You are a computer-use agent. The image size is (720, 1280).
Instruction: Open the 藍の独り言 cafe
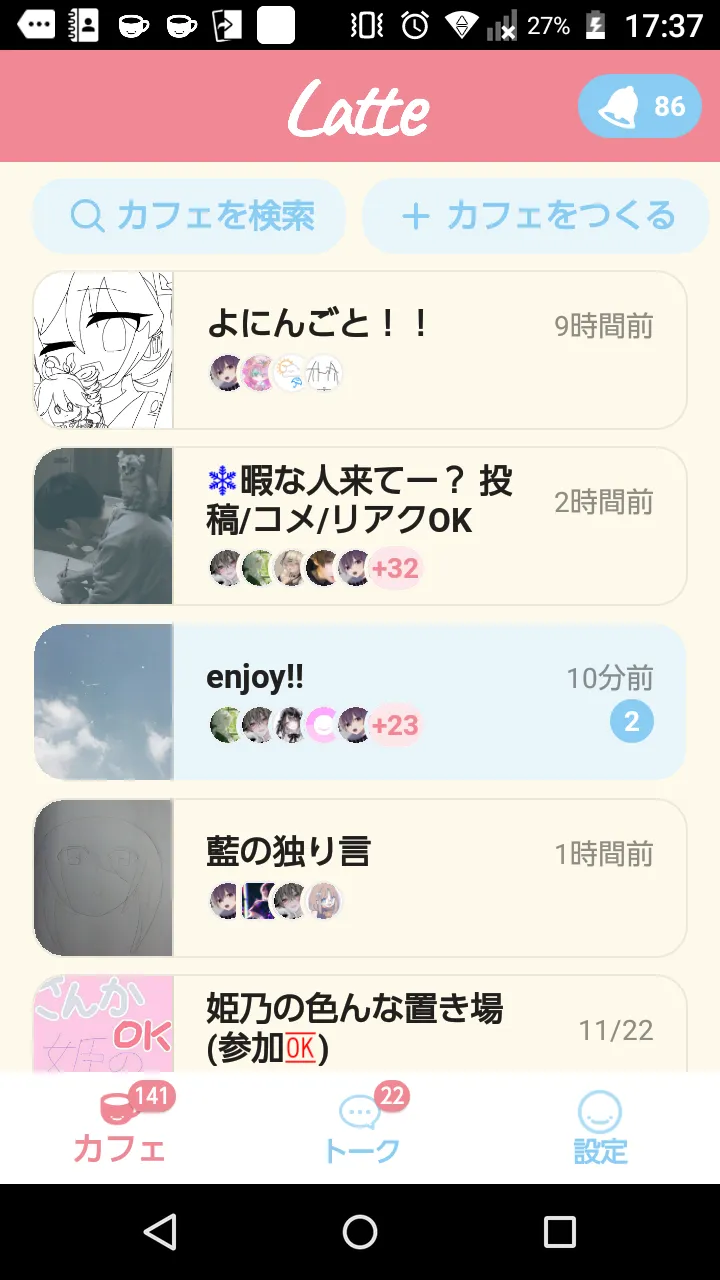click(360, 878)
